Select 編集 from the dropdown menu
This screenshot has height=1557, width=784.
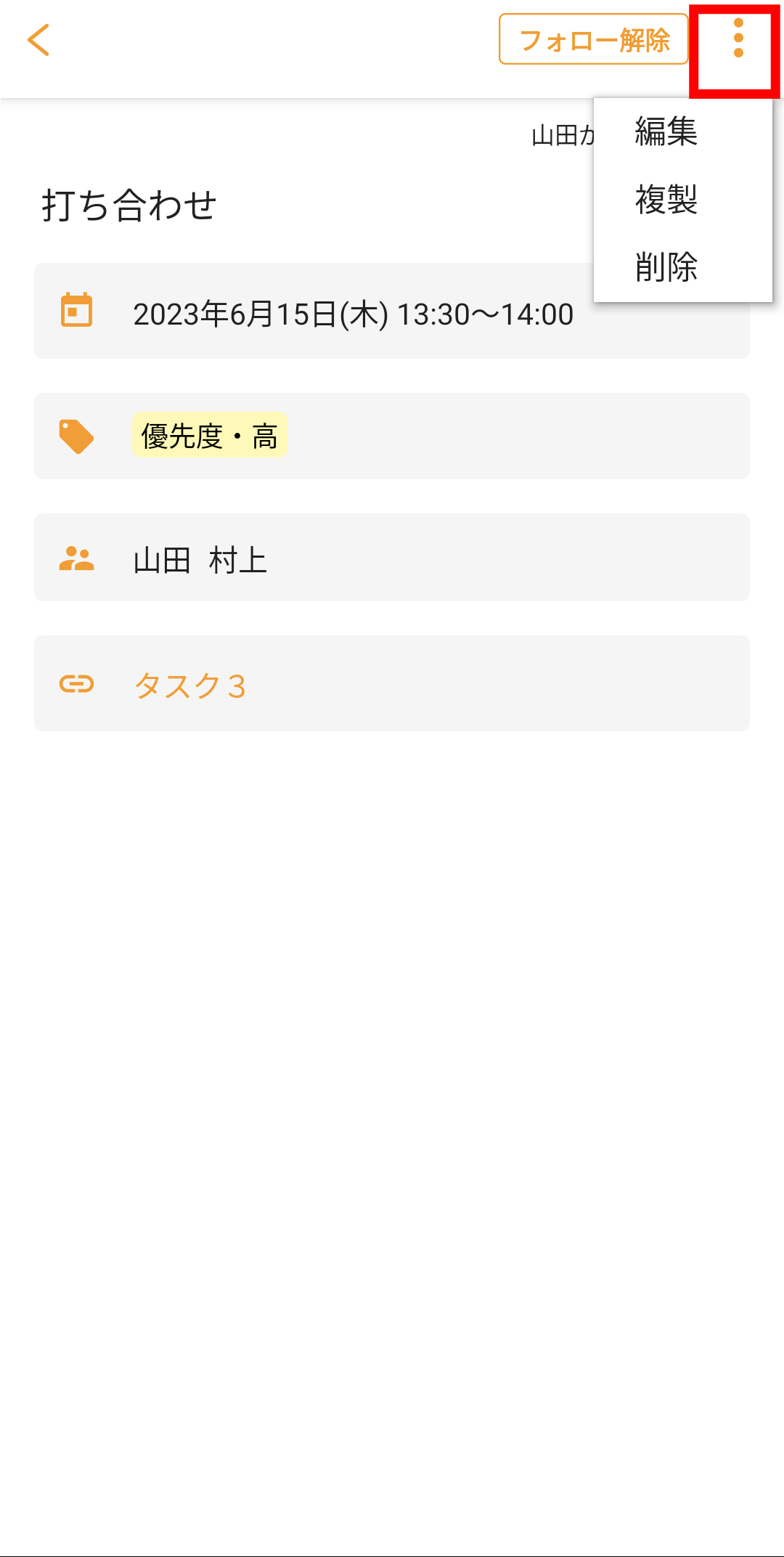click(666, 131)
